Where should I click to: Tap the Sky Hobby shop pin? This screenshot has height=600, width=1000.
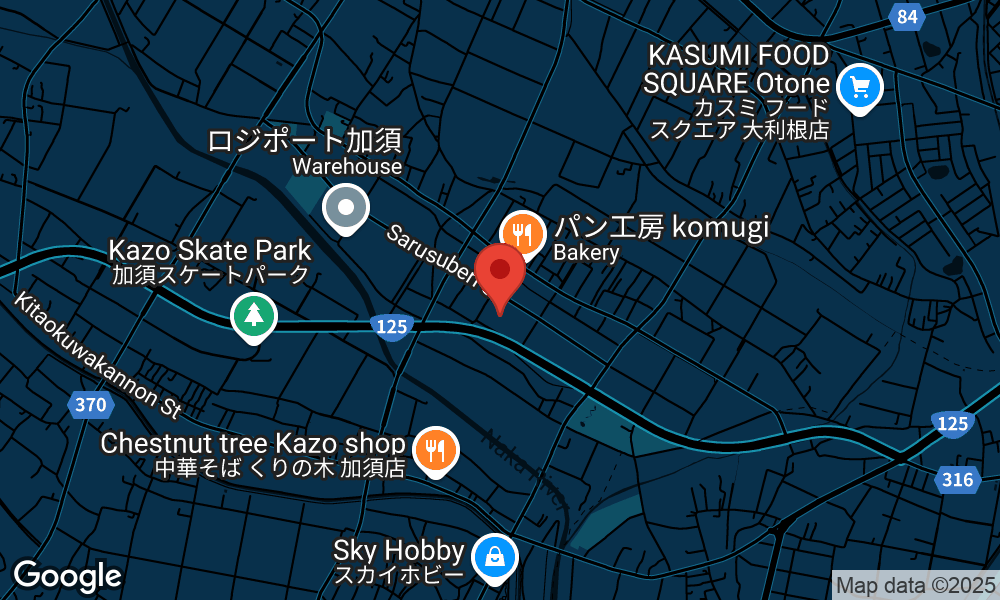pos(494,558)
